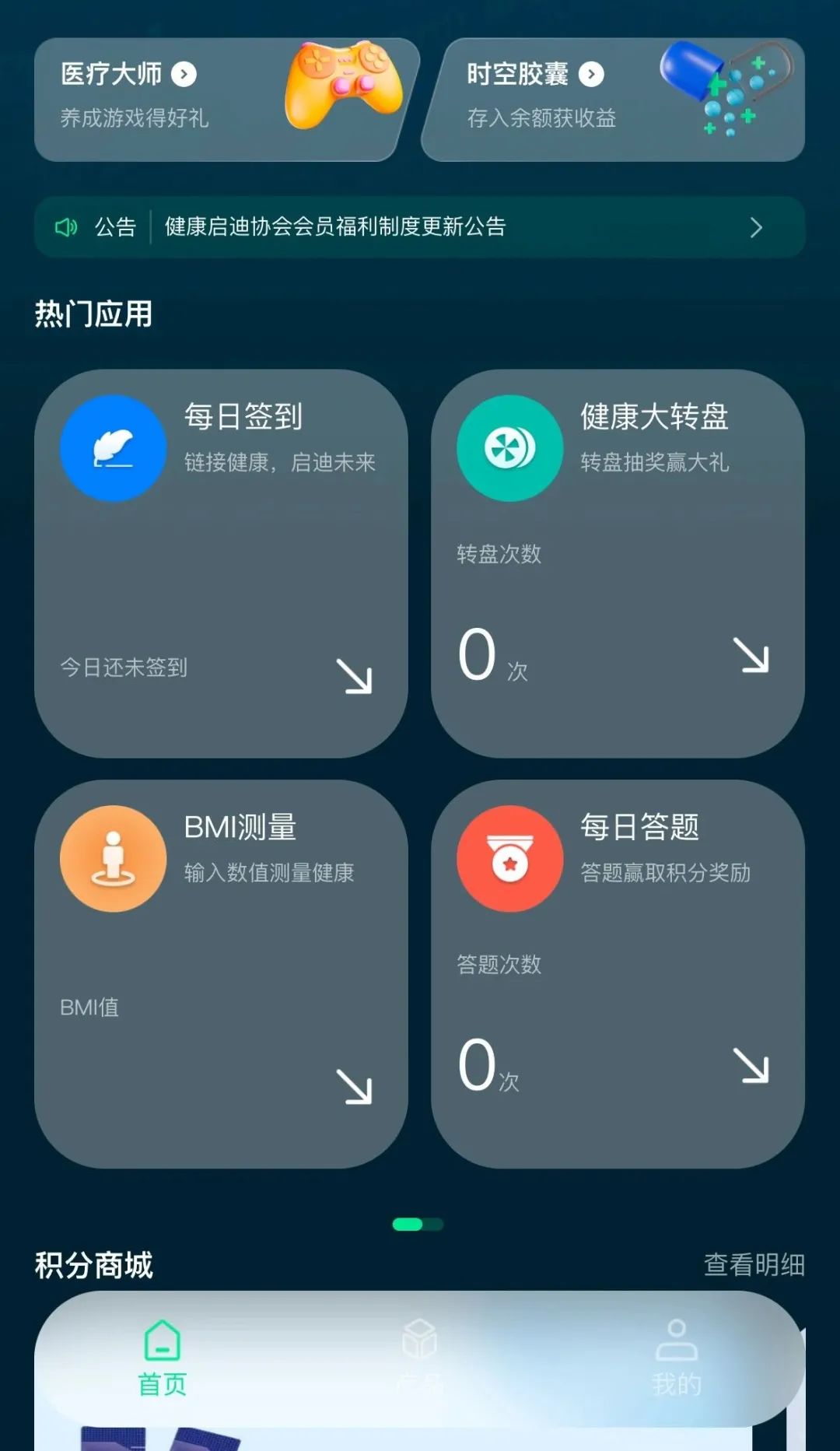Tap the health lucky wheel icon
Image resolution: width=840 pixels, height=1451 pixels.
click(509, 447)
